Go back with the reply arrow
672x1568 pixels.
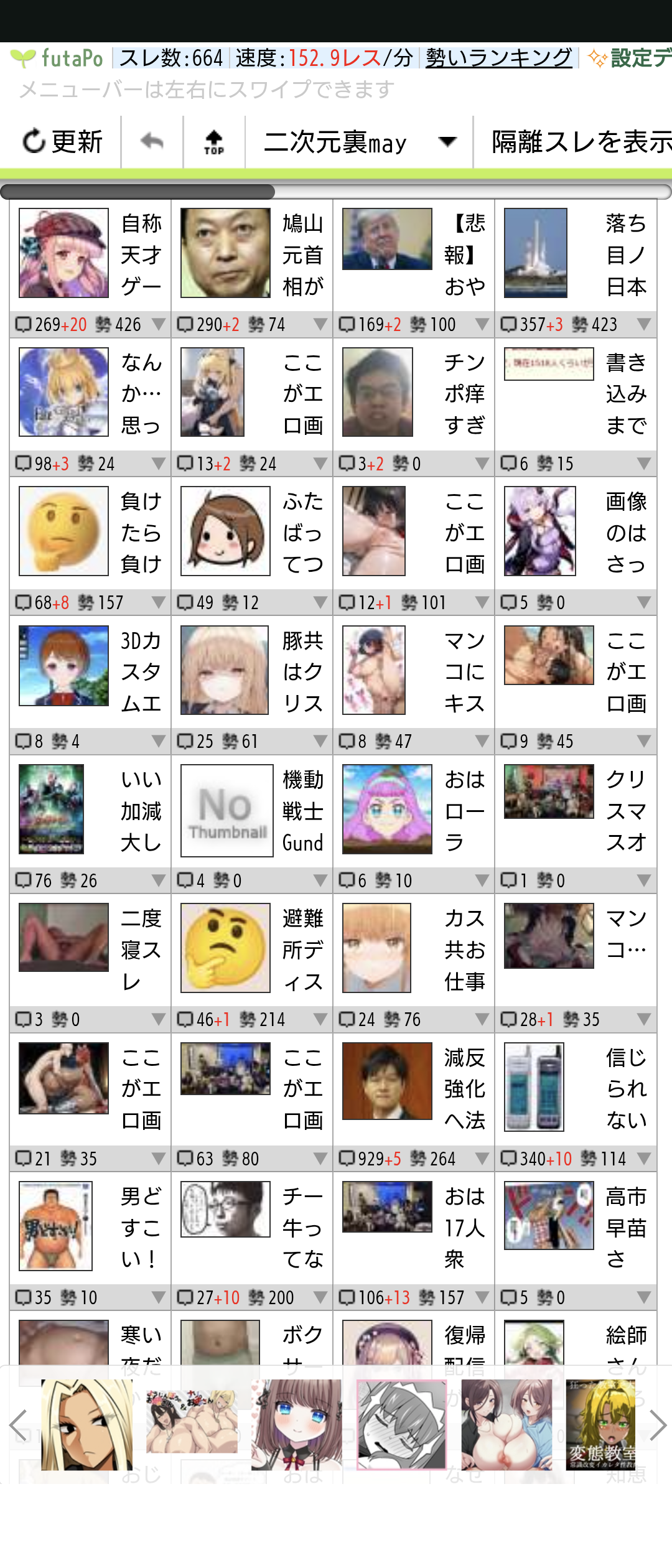[x=152, y=142]
